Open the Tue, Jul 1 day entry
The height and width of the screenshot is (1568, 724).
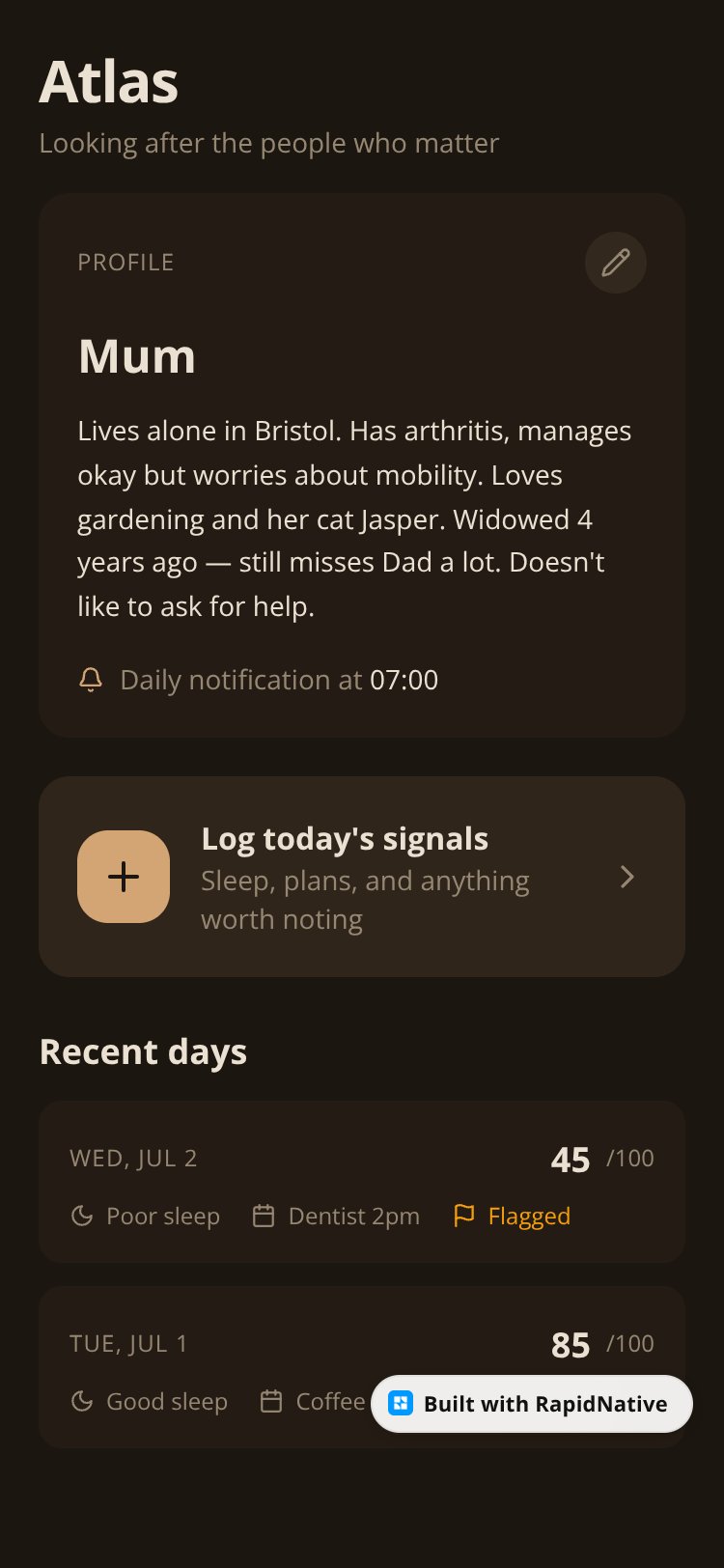tap(362, 1367)
